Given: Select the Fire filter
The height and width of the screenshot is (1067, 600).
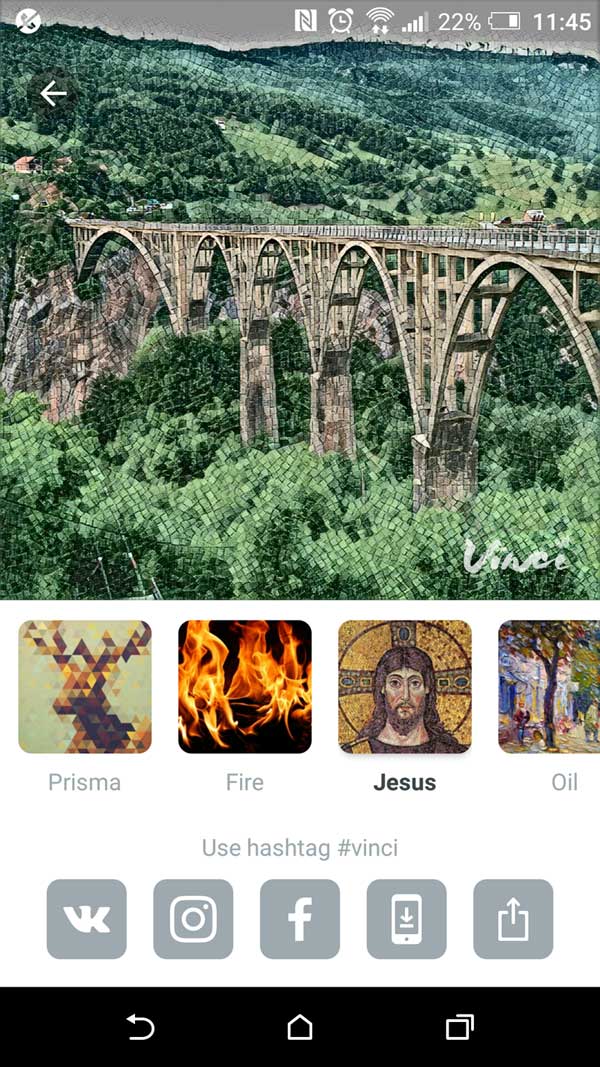Looking at the screenshot, I should (245, 687).
